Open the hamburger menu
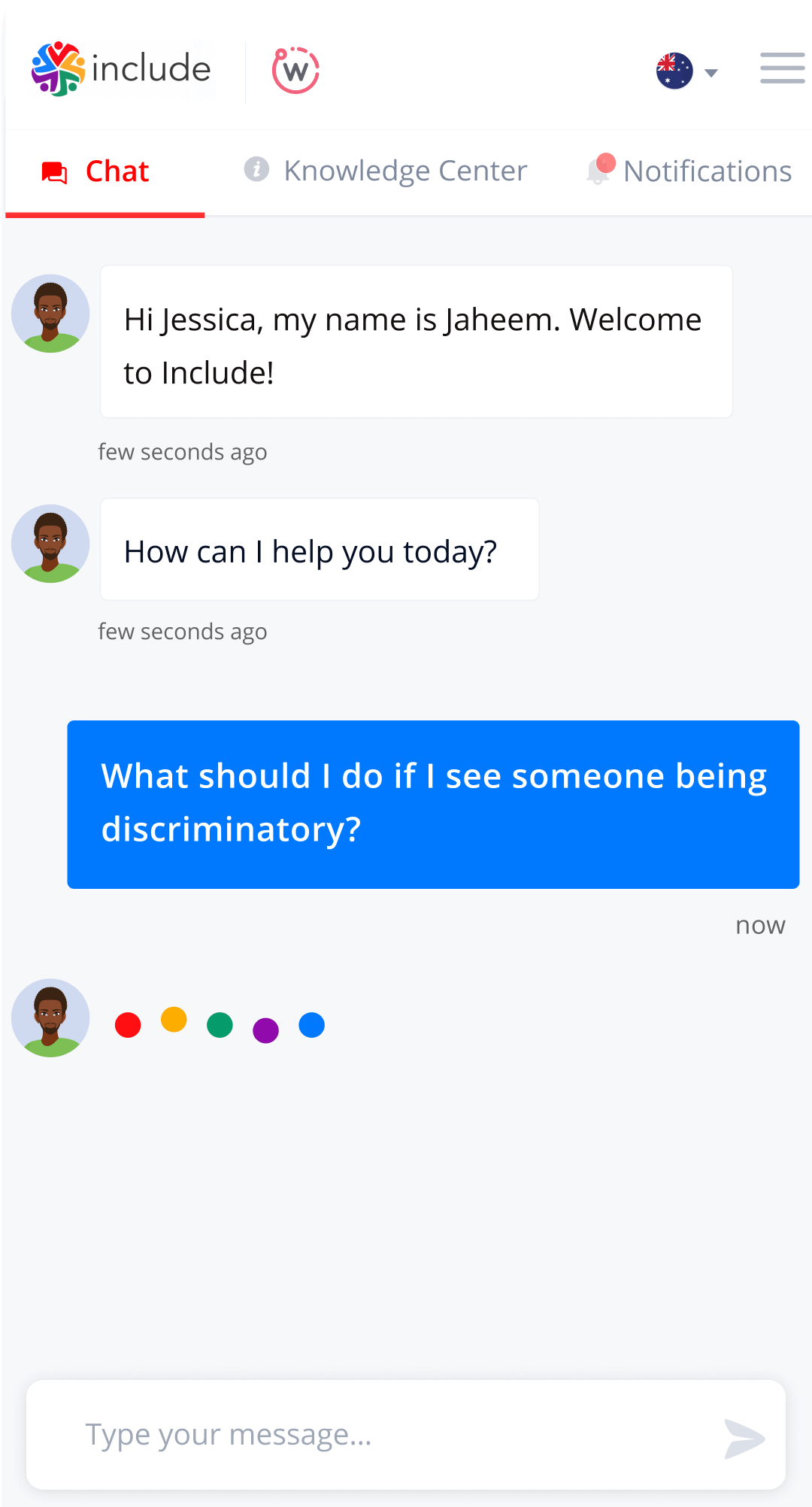 point(782,68)
